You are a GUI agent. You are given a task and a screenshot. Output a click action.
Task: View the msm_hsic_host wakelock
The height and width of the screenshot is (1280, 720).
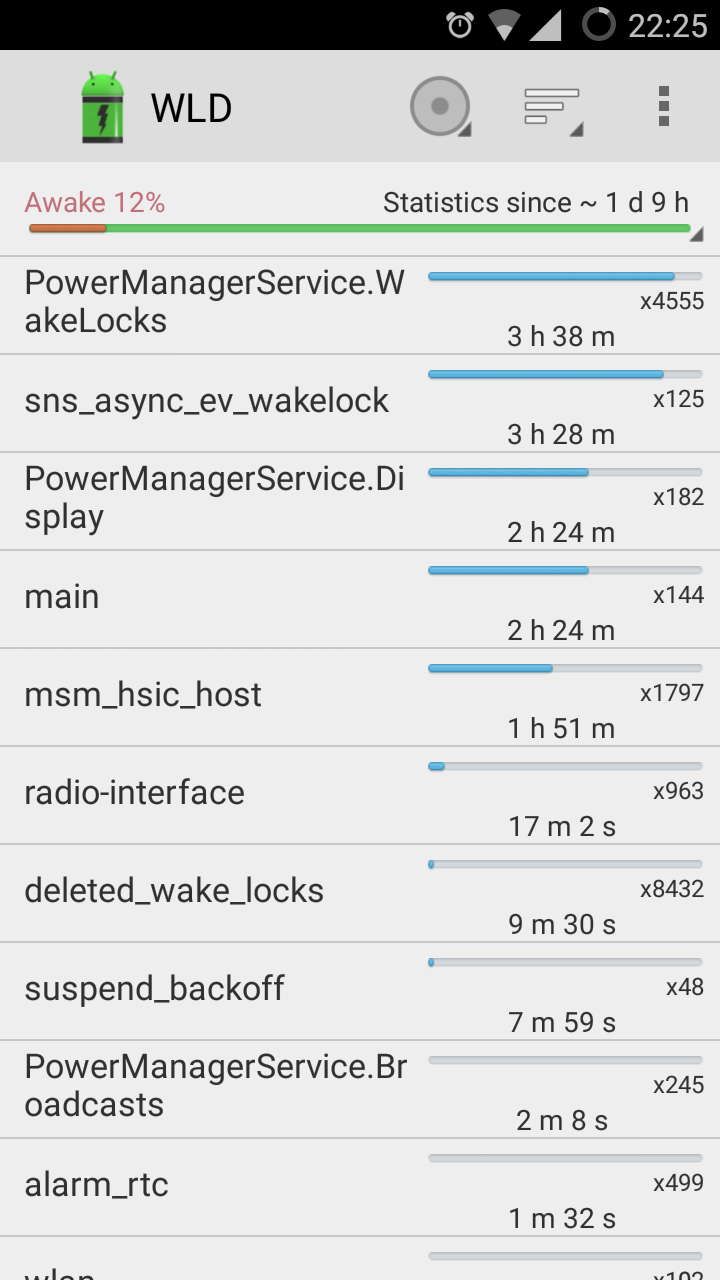point(360,697)
